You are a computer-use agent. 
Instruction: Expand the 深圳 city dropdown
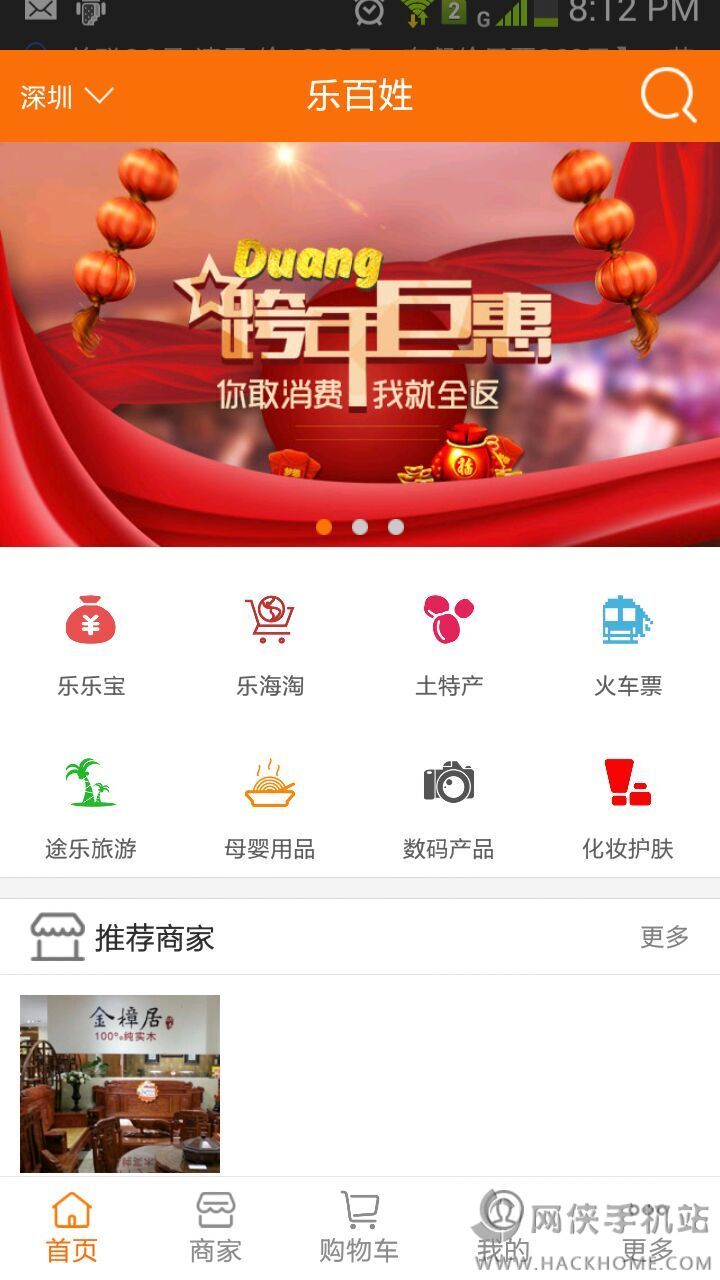click(67, 97)
